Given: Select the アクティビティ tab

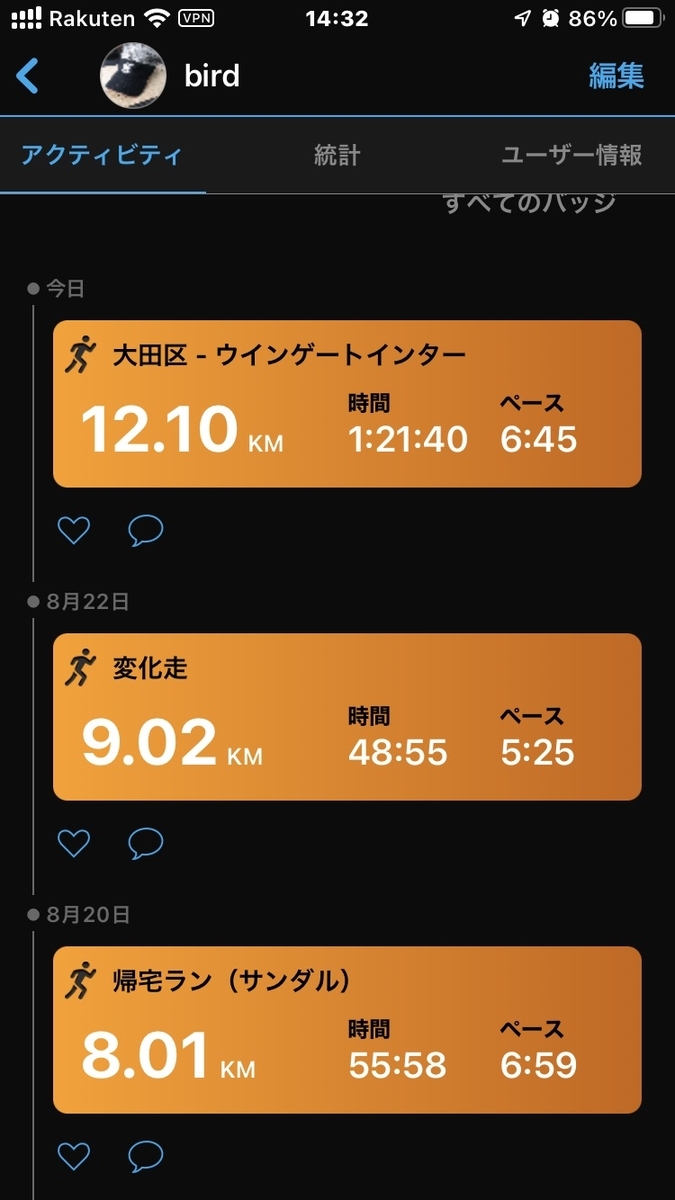Looking at the screenshot, I should 102,155.
